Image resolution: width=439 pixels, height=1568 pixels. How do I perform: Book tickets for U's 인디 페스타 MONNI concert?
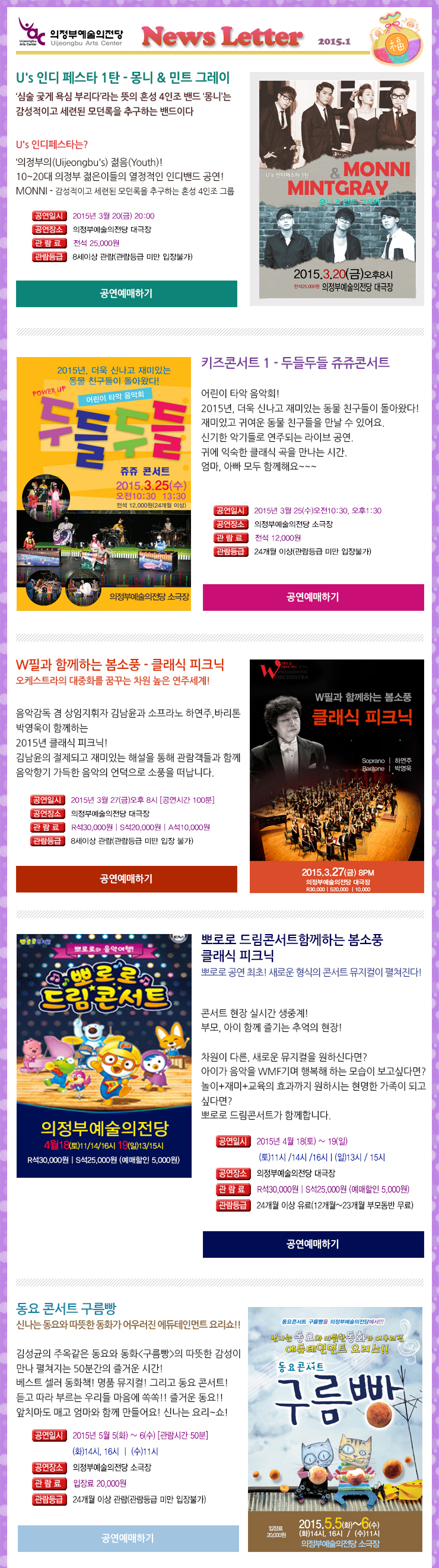126,294
